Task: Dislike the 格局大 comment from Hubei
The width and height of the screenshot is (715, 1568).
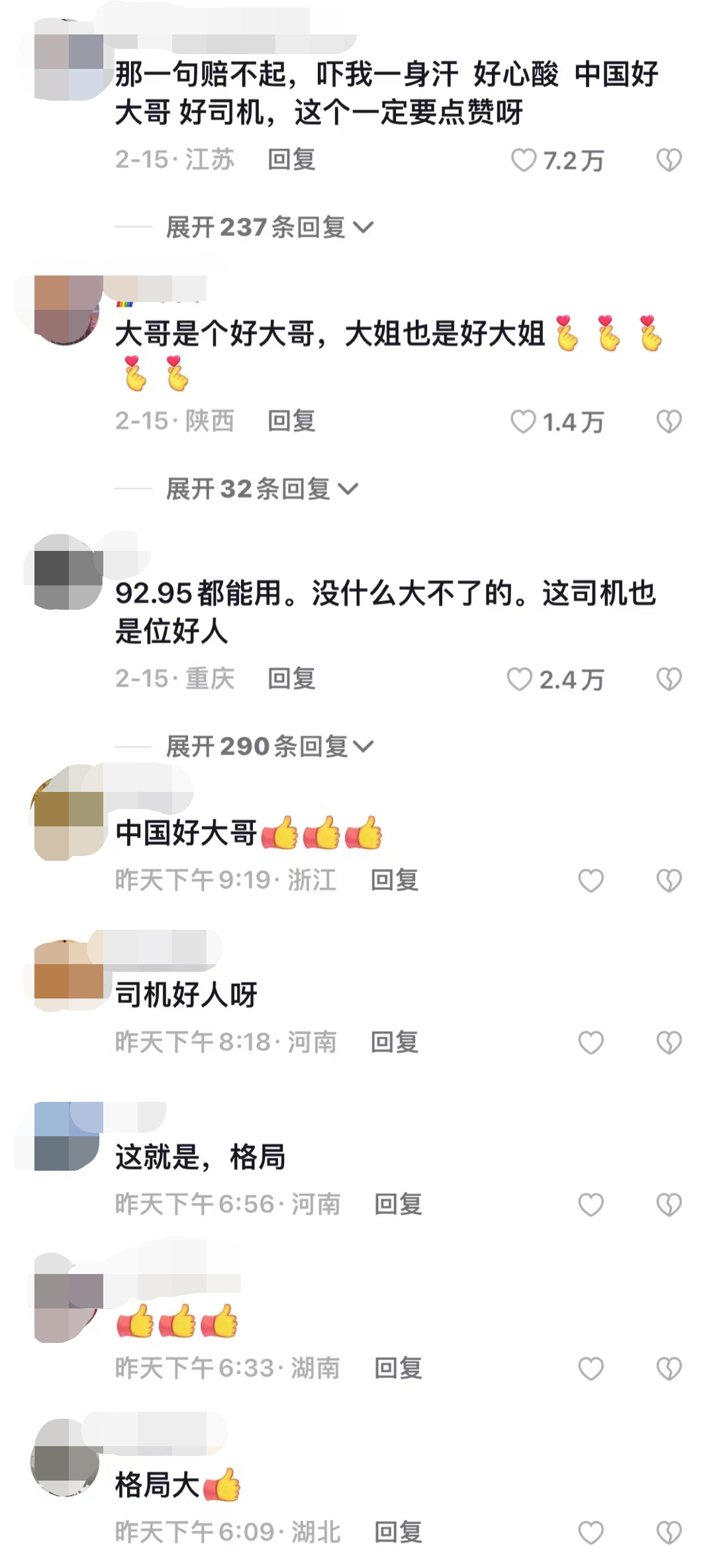Action: 669,1533
